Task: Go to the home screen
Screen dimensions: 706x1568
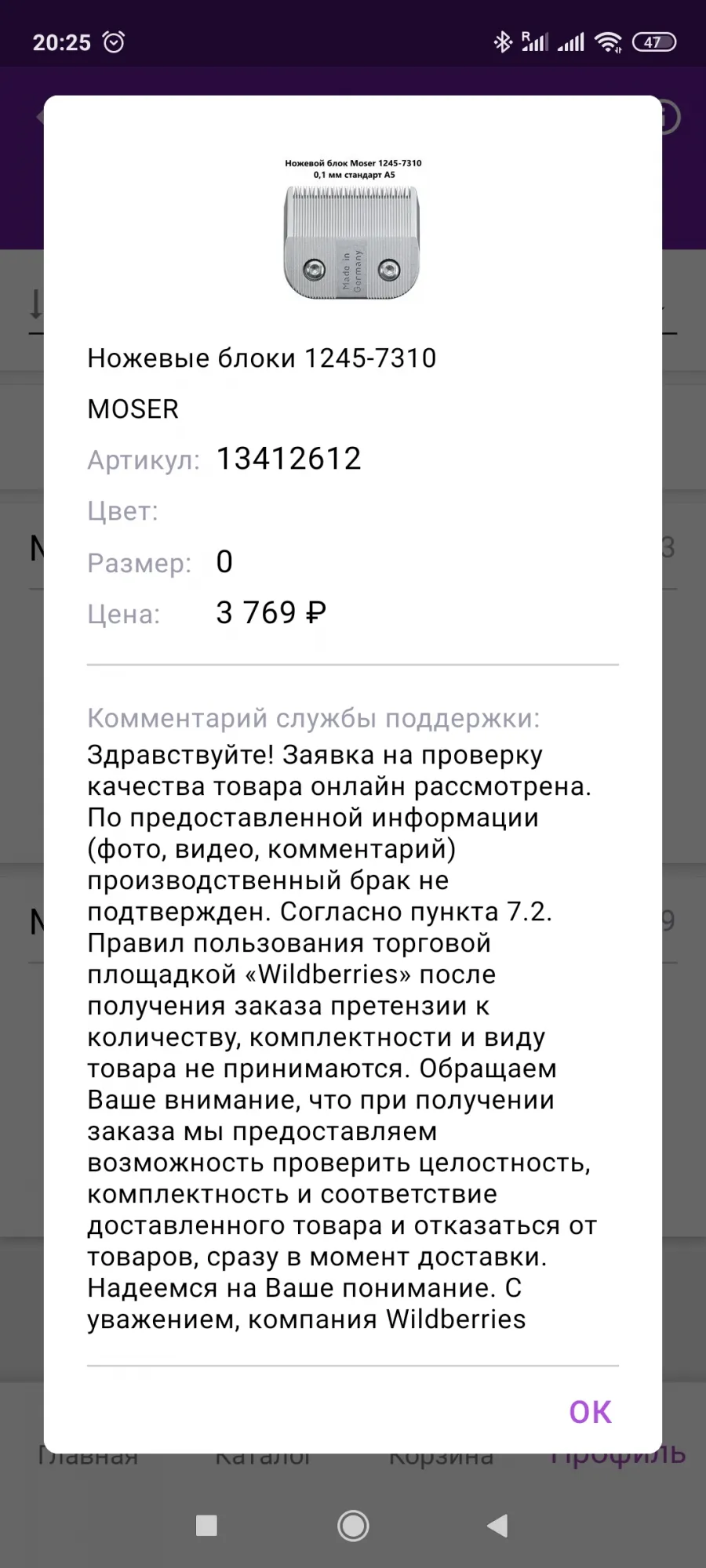Action: point(353,1526)
